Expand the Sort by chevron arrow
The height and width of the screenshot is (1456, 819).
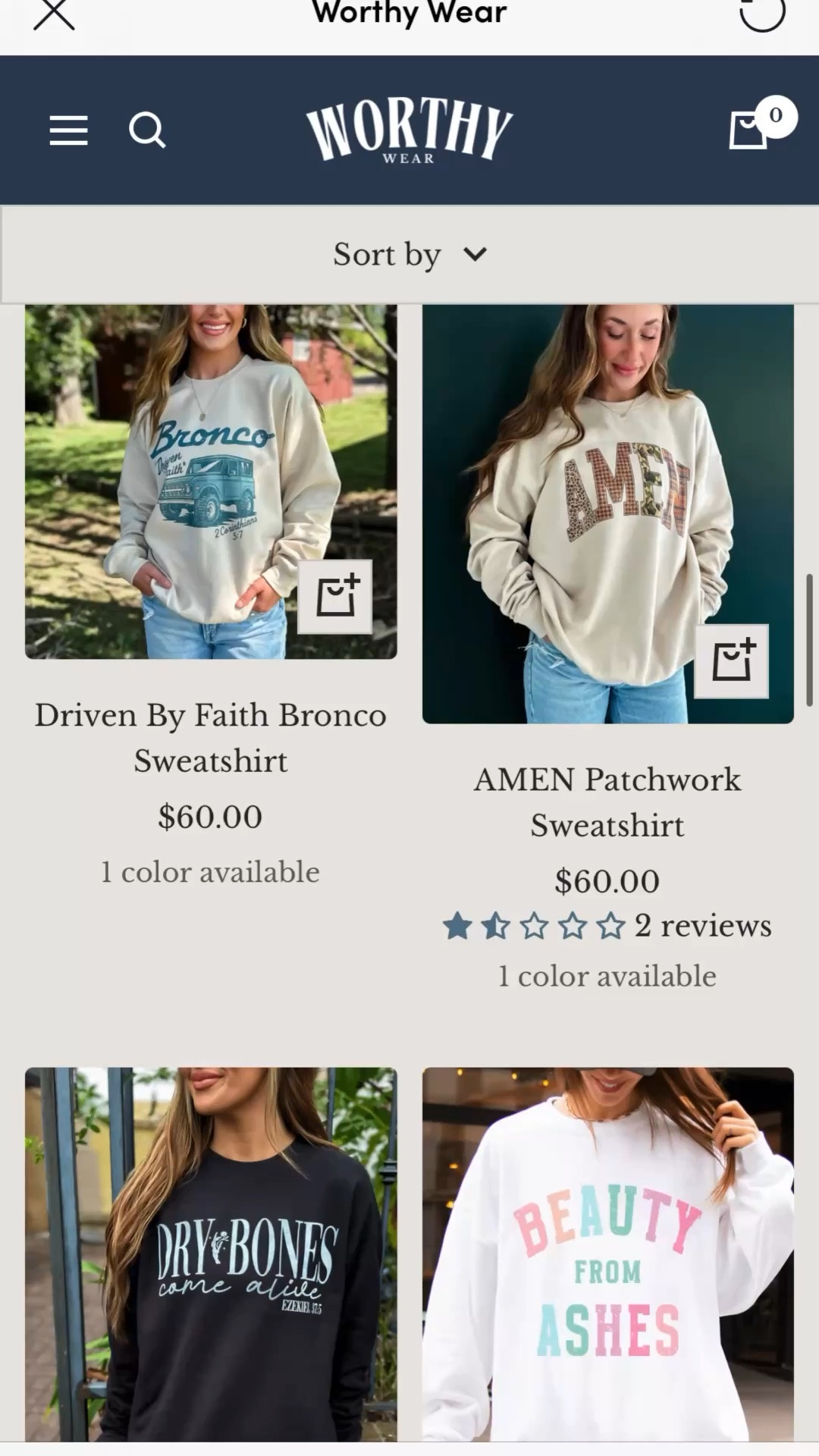pyautogui.click(x=476, y=256)
